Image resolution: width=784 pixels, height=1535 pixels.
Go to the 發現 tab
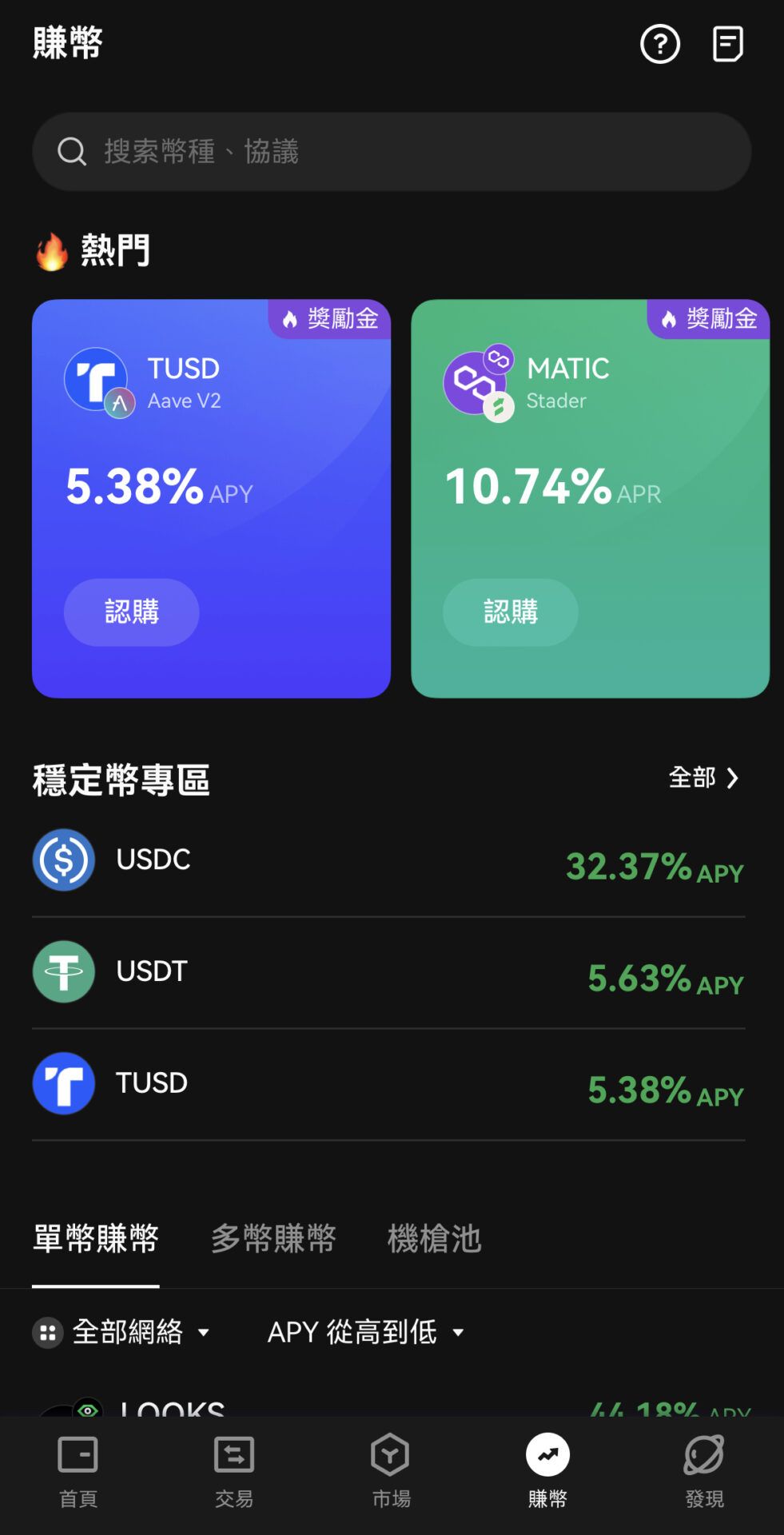coord(704,1471)
